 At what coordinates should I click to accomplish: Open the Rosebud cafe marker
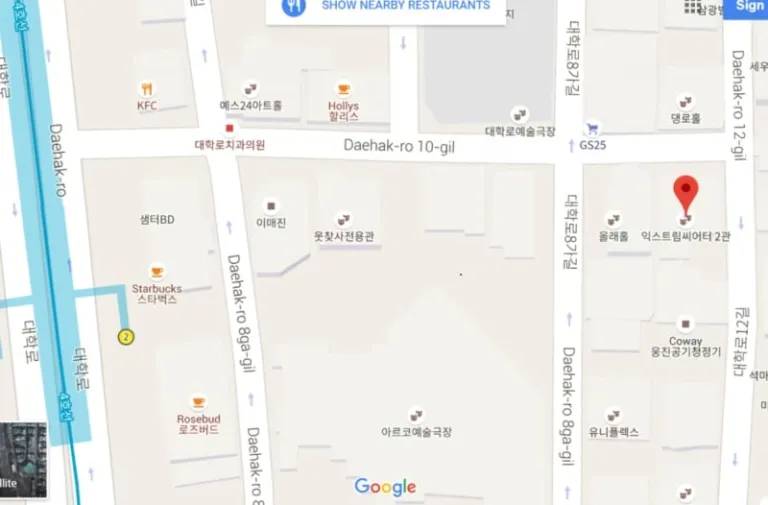point(198,402)
